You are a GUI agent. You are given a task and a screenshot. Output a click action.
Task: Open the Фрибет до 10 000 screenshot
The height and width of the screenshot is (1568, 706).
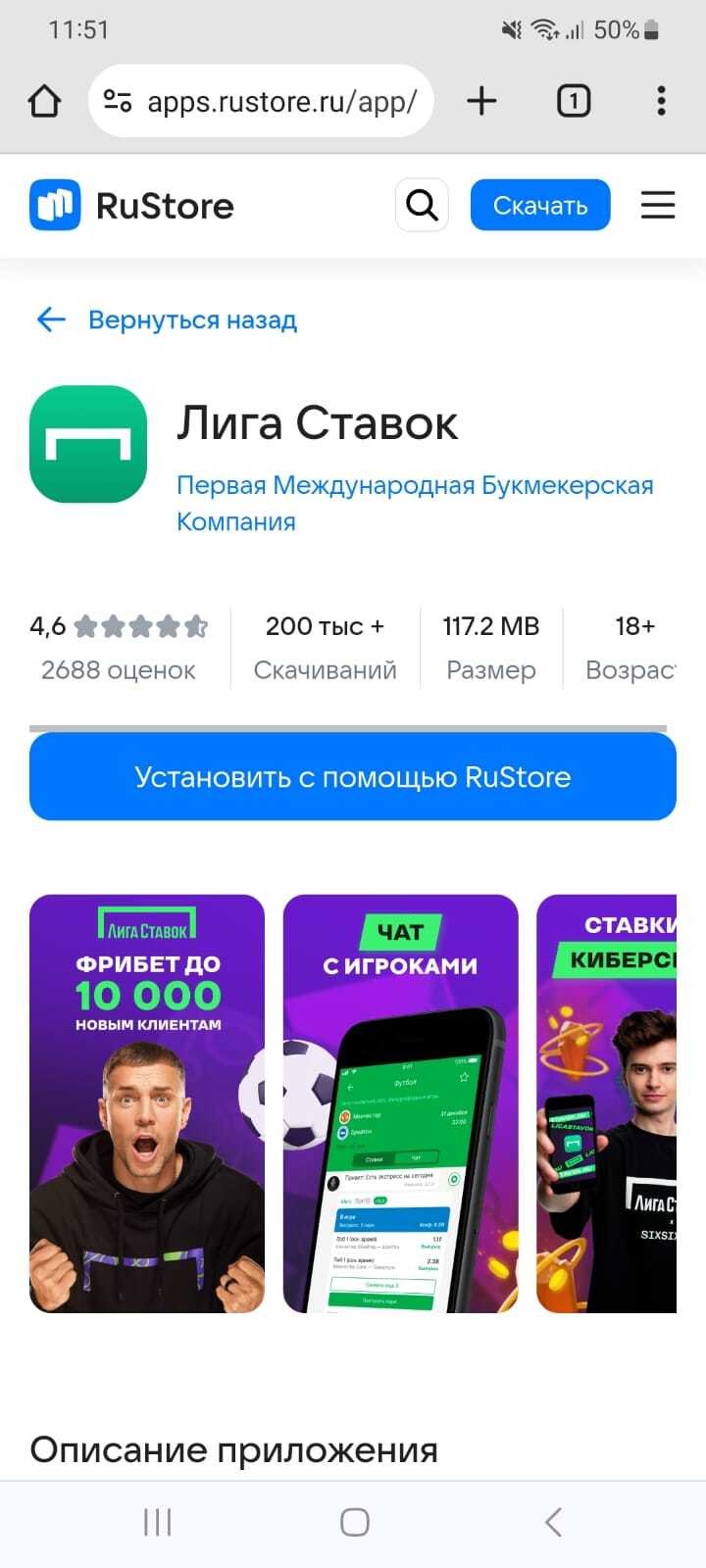(147, 1103)
